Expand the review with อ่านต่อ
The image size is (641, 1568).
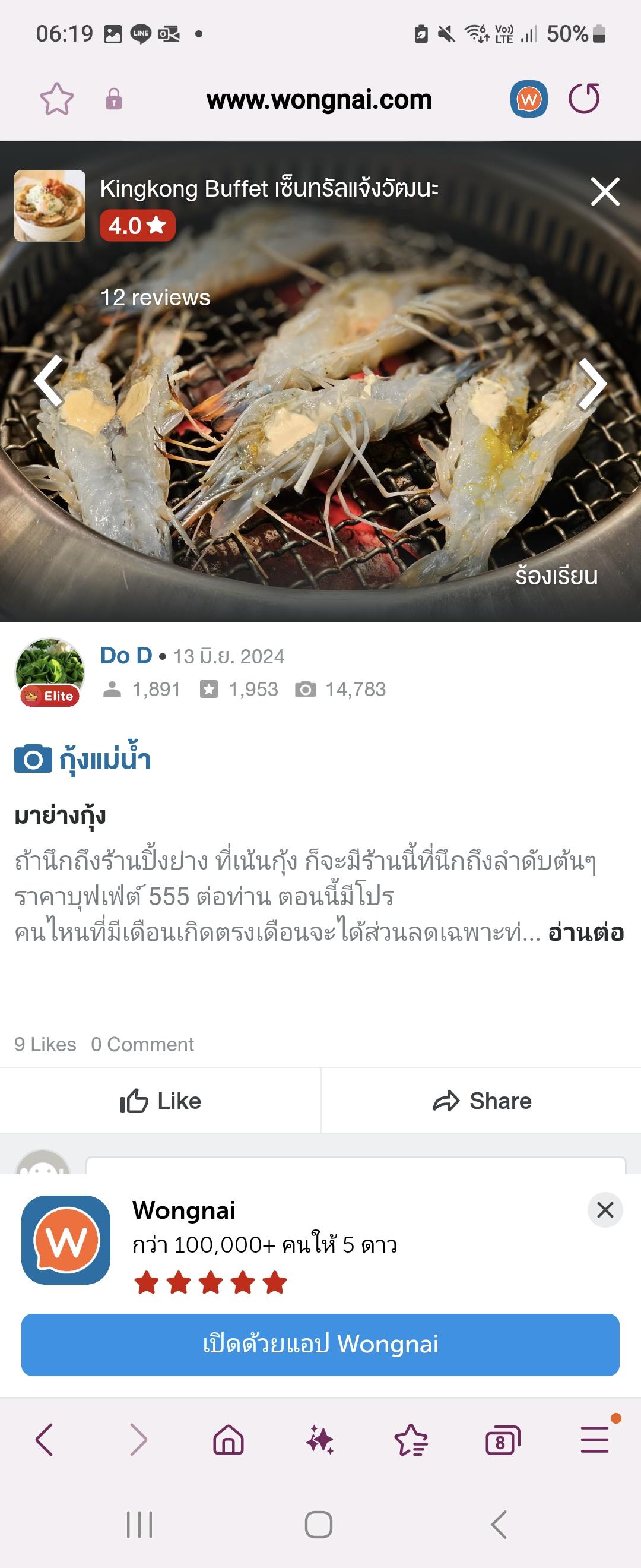tap(586, 932)
